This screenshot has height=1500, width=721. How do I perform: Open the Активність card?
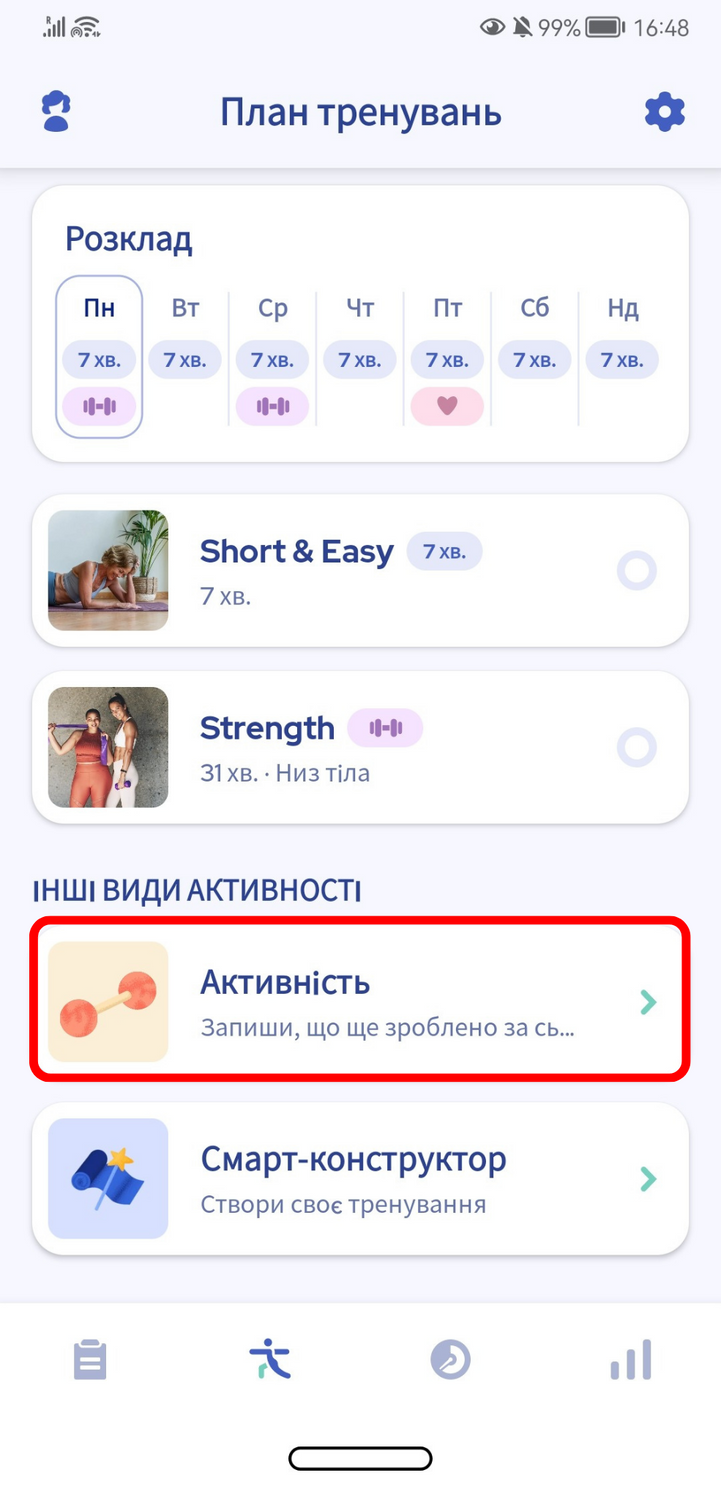pyautogui.click(x=360, y=1001)
